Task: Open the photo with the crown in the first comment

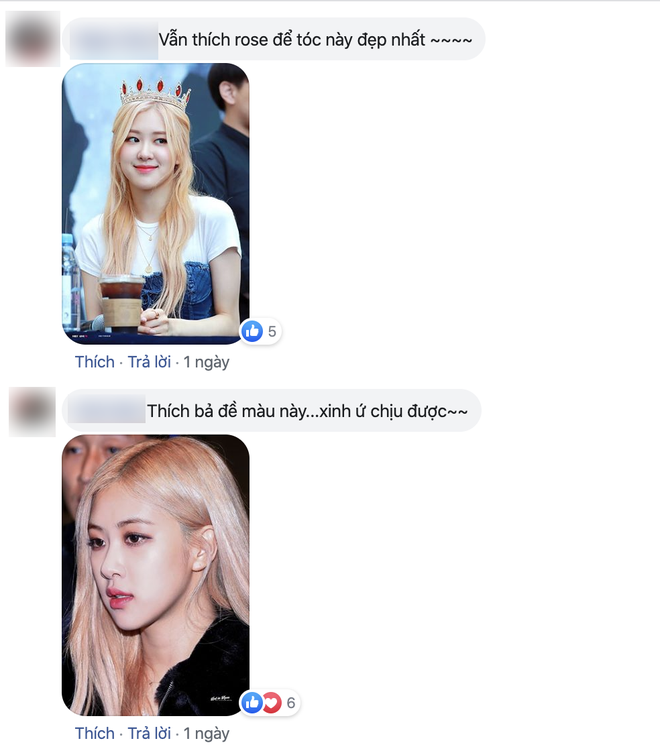Action: [x=155, y=204]
